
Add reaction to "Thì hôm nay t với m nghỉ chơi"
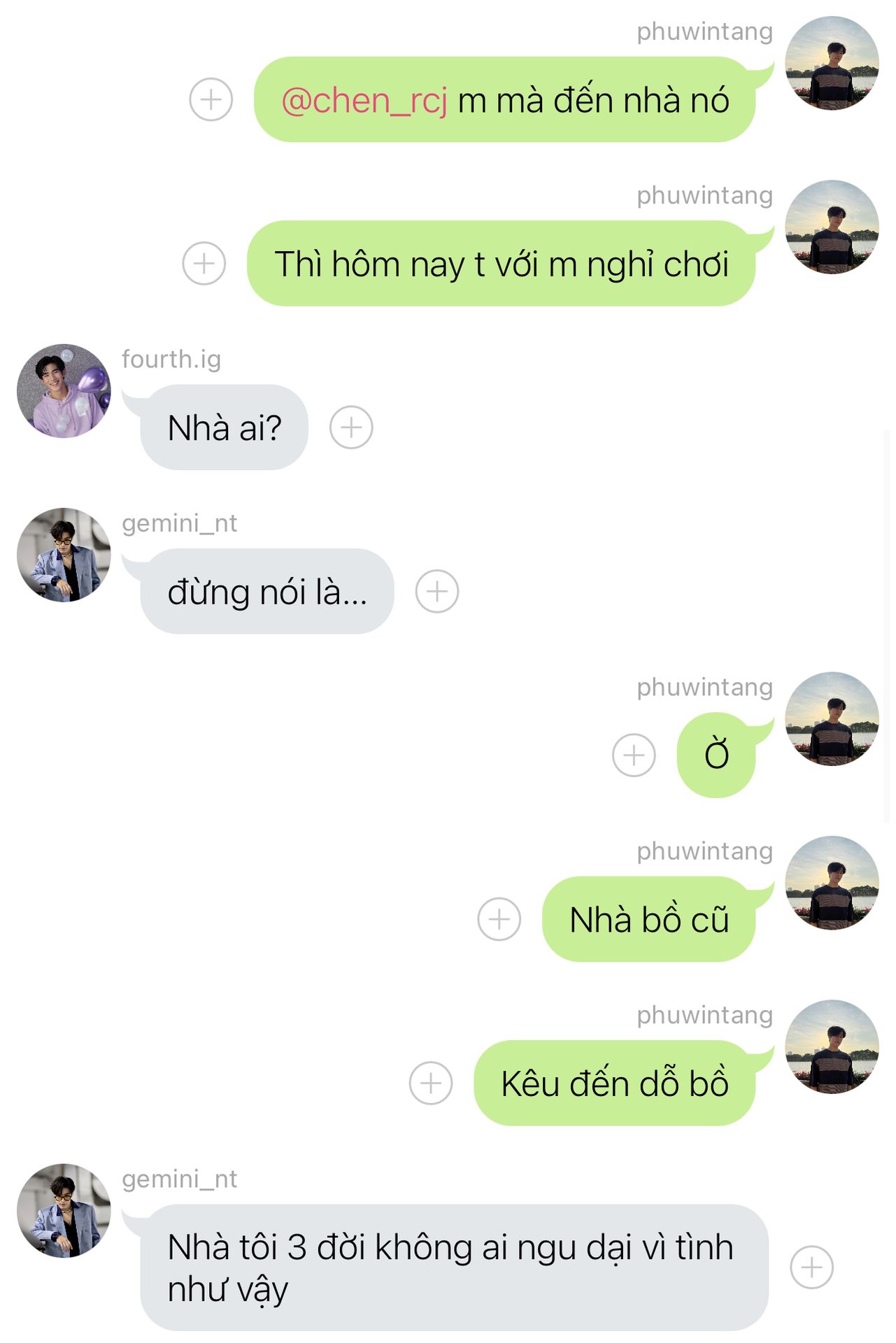204,263
